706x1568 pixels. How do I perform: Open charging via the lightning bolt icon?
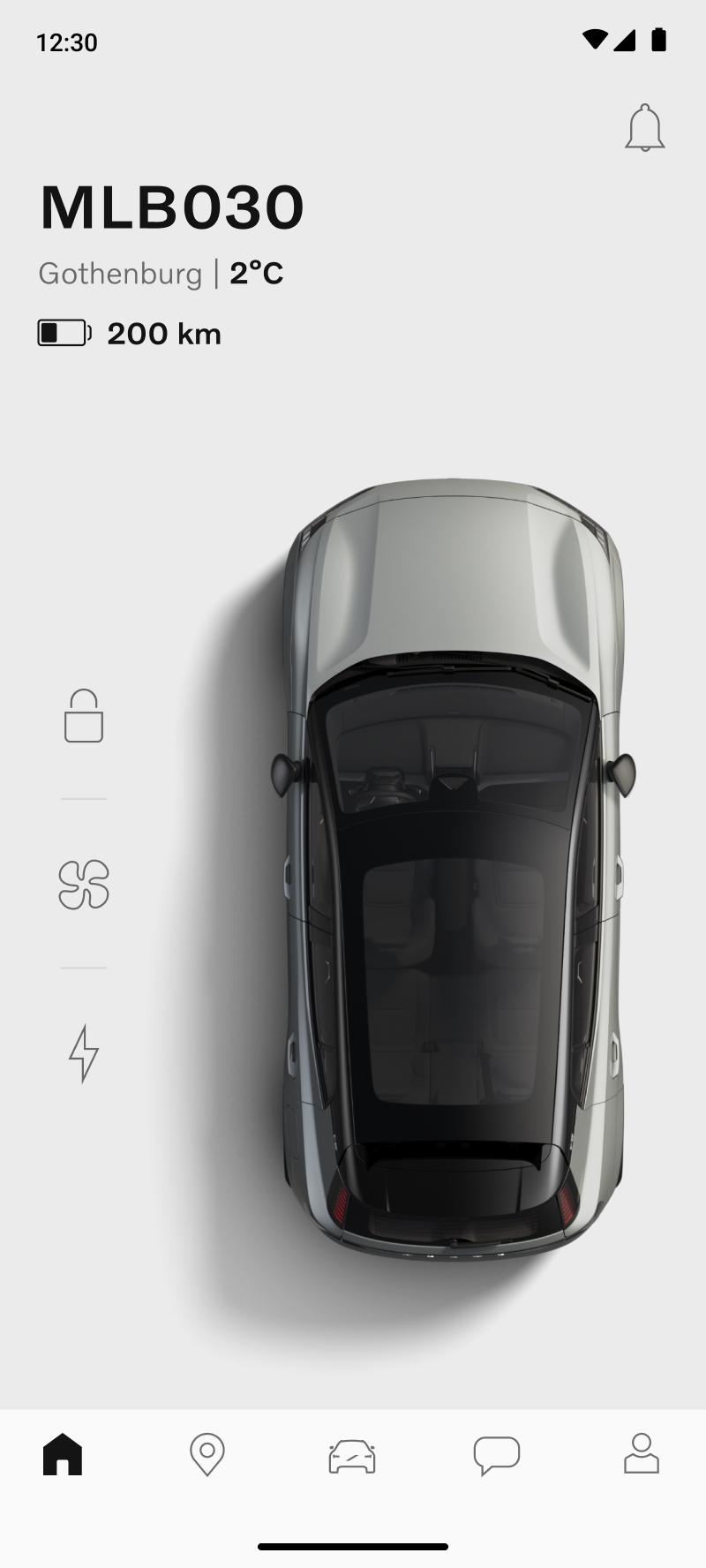(x=84, y=1053)
